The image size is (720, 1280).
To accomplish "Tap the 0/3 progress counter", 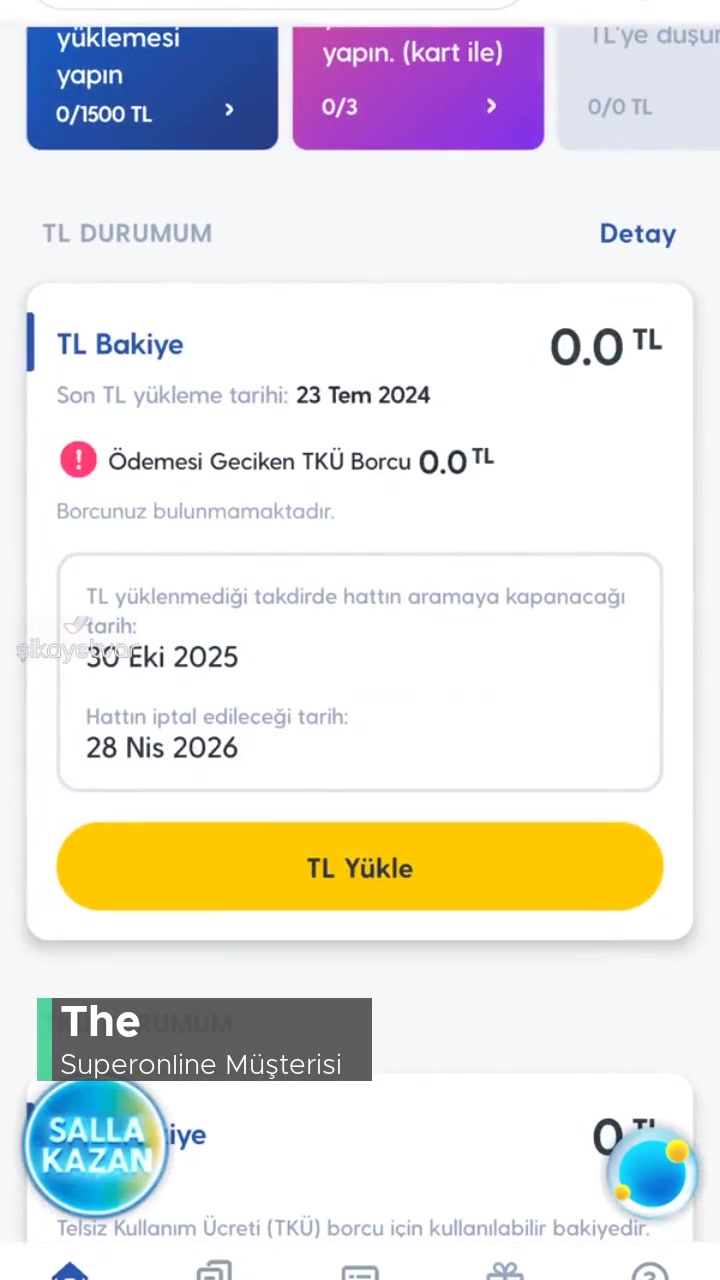I will (x=339, y=106).
